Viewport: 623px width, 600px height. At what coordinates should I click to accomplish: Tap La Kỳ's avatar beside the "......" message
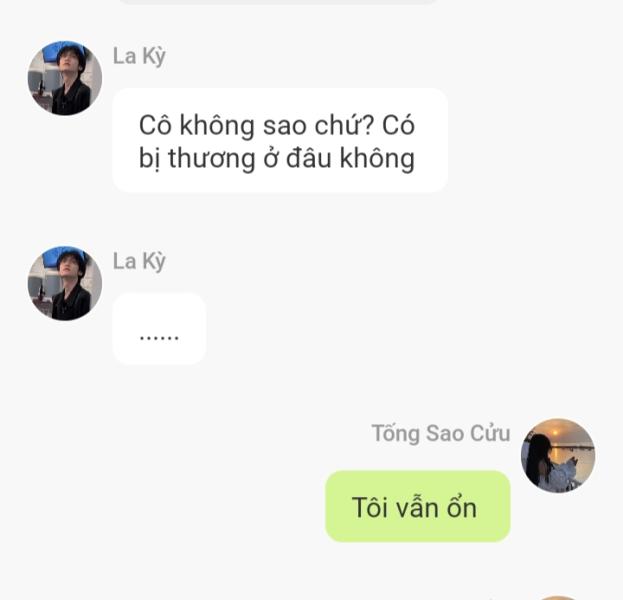pyautogui.click(x=65, y=283)
